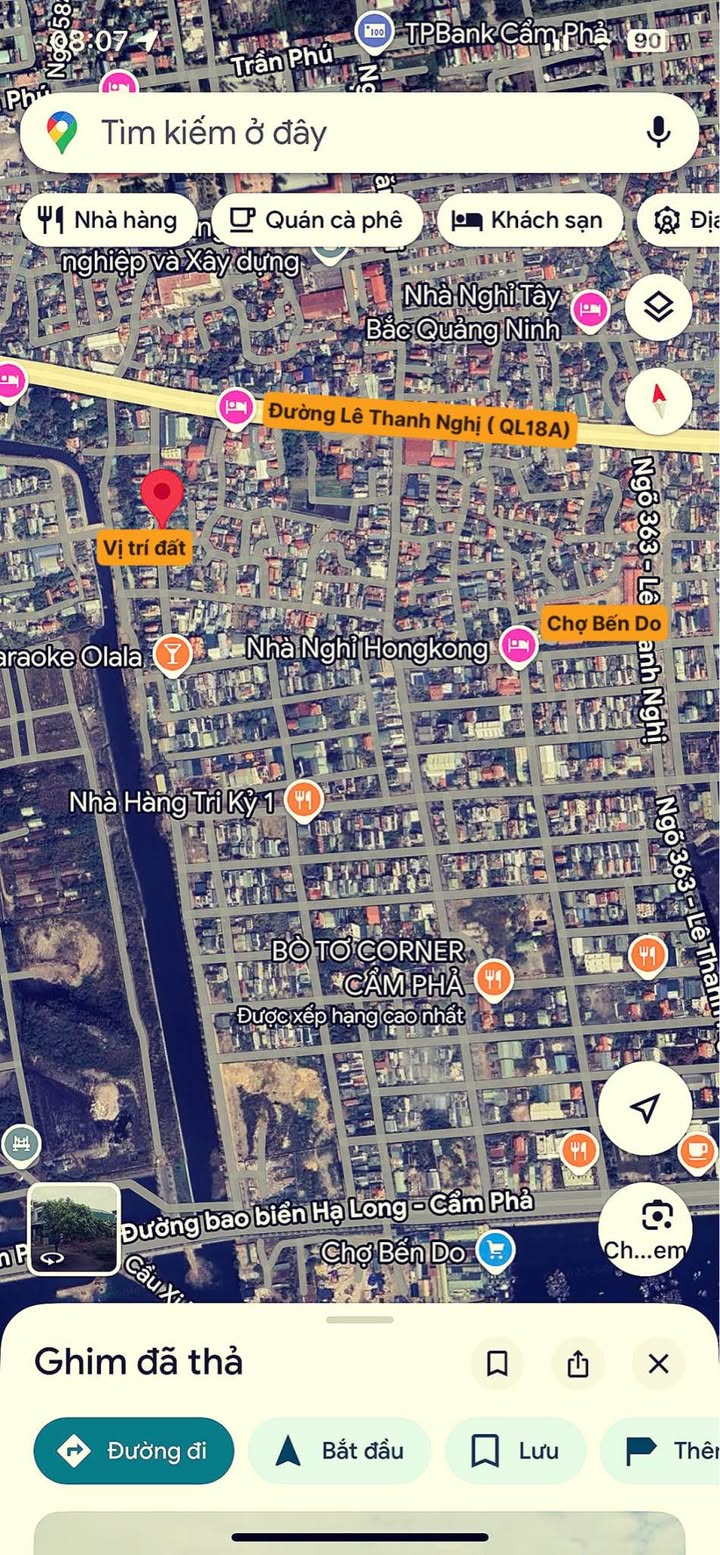Select the "Nhà hàng" filter chip

[x=108, y=221]
